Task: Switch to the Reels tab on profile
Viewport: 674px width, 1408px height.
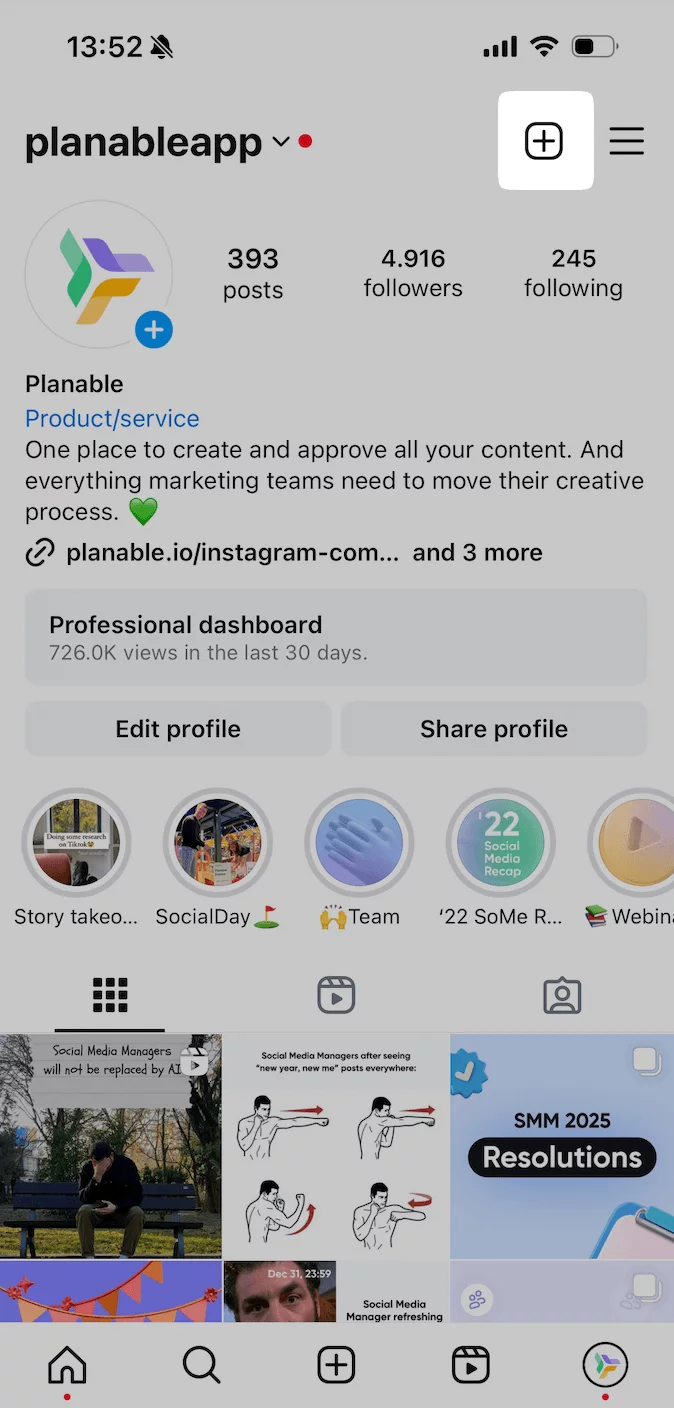Action: click(336, 995)
